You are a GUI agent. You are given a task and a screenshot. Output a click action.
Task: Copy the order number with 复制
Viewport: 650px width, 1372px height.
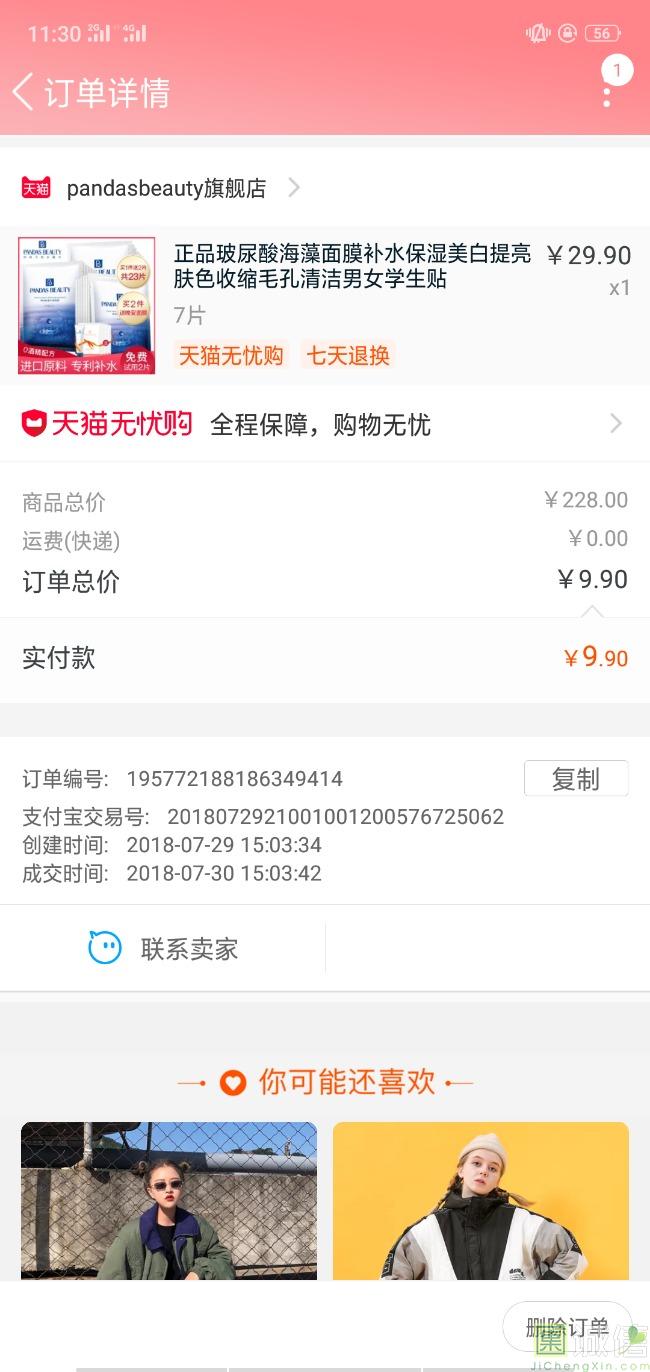pos(575,779)
